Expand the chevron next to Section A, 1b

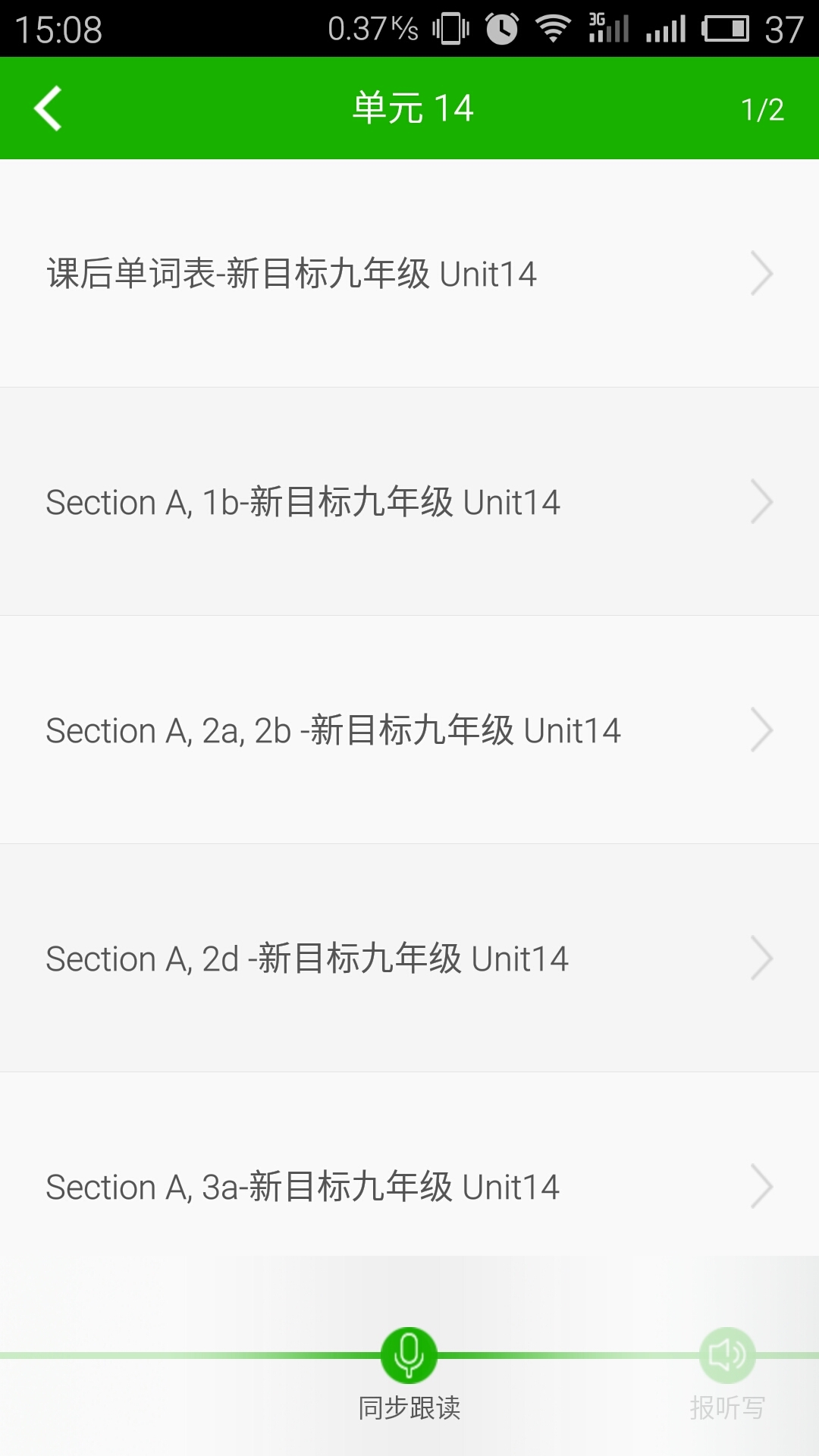pos(764,502)
